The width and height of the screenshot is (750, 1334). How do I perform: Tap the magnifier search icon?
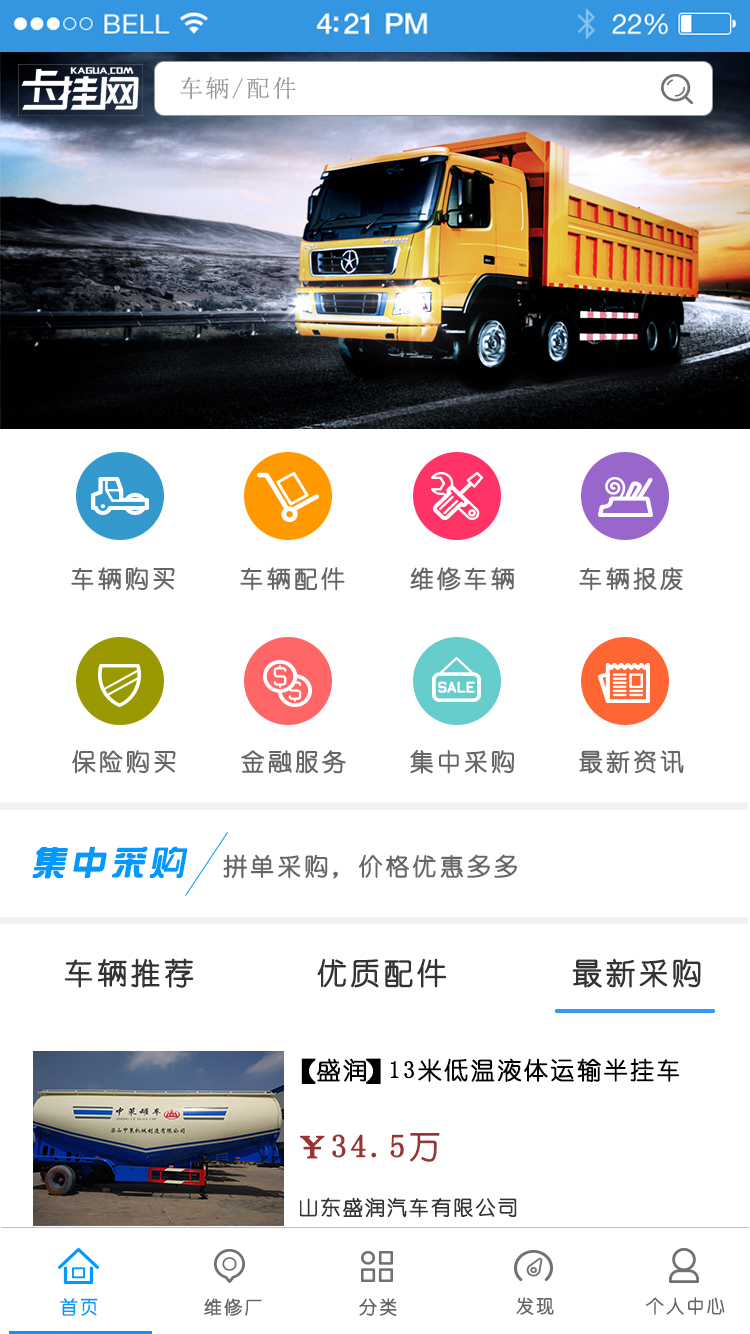click(676, 89)
